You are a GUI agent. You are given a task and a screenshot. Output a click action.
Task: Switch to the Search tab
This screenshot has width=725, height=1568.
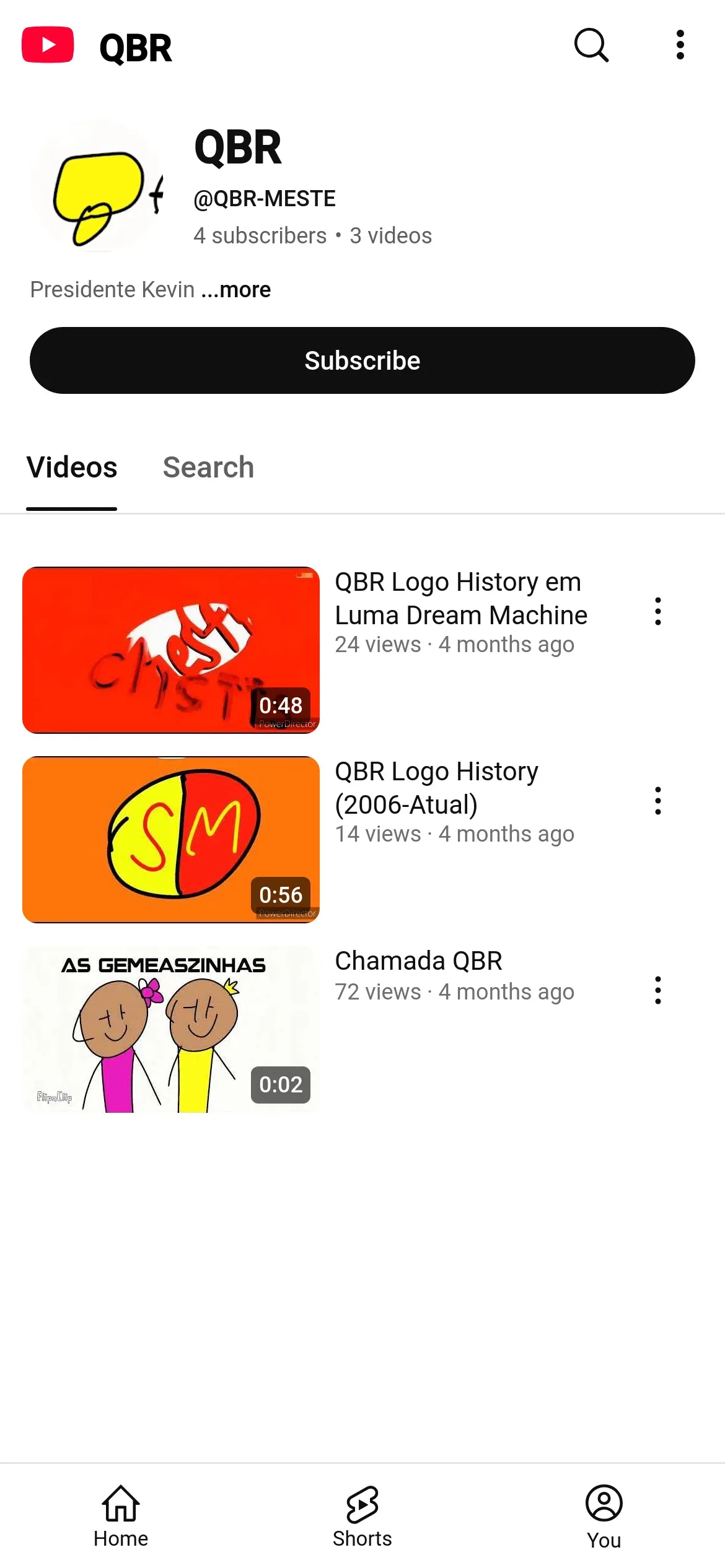pos(208,468)
